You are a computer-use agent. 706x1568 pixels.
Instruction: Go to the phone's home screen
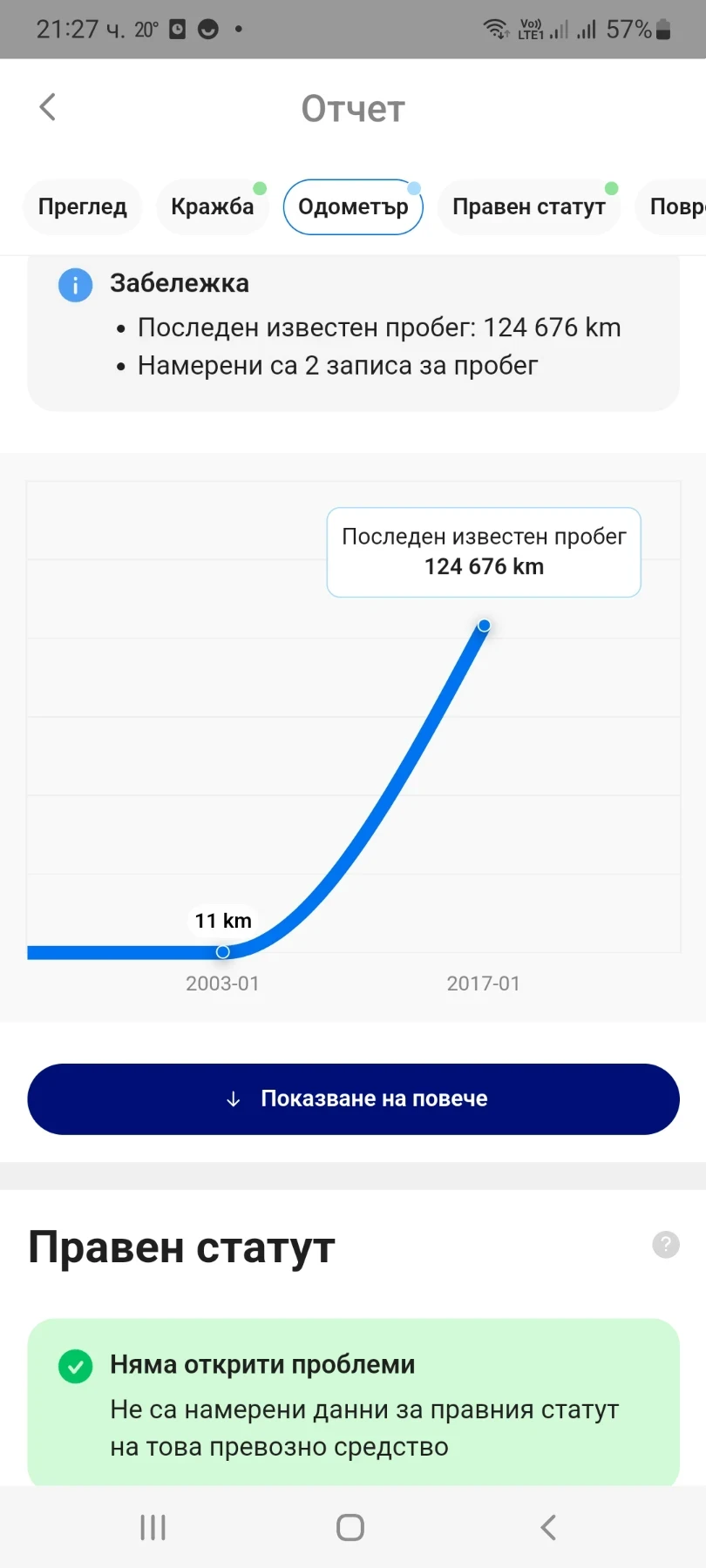coord(350,1527)
